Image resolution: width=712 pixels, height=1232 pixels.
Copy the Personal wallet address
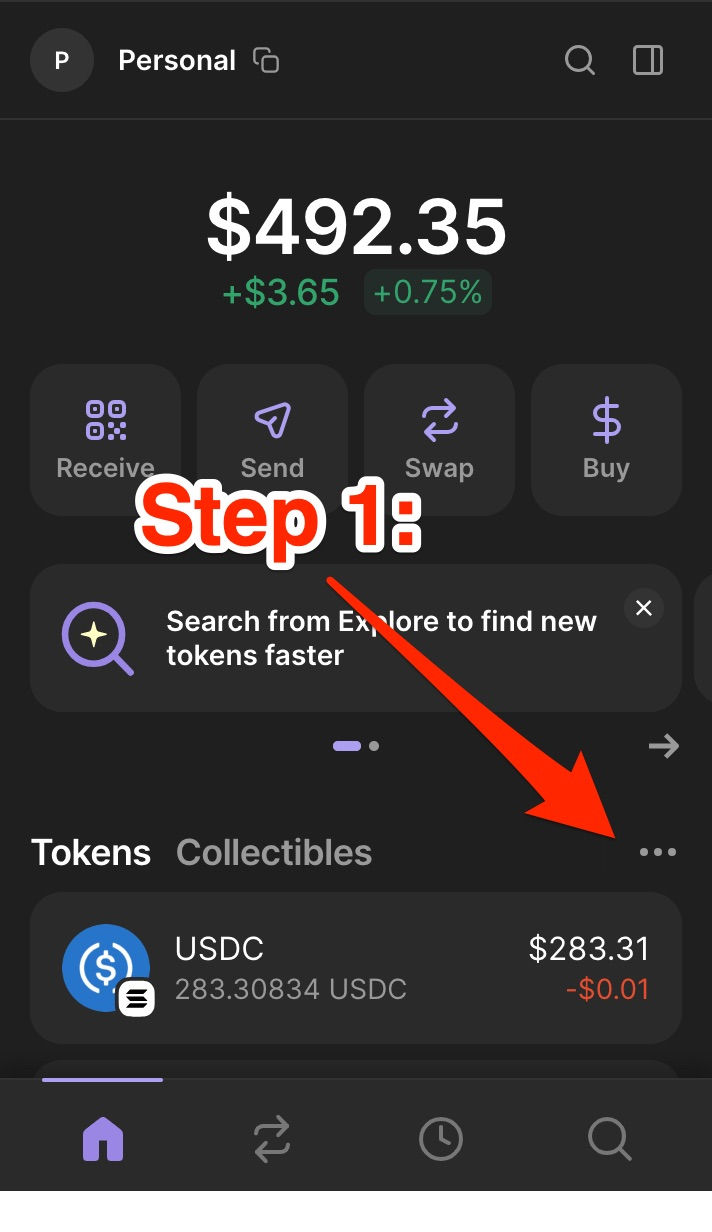tap(266, 61)
